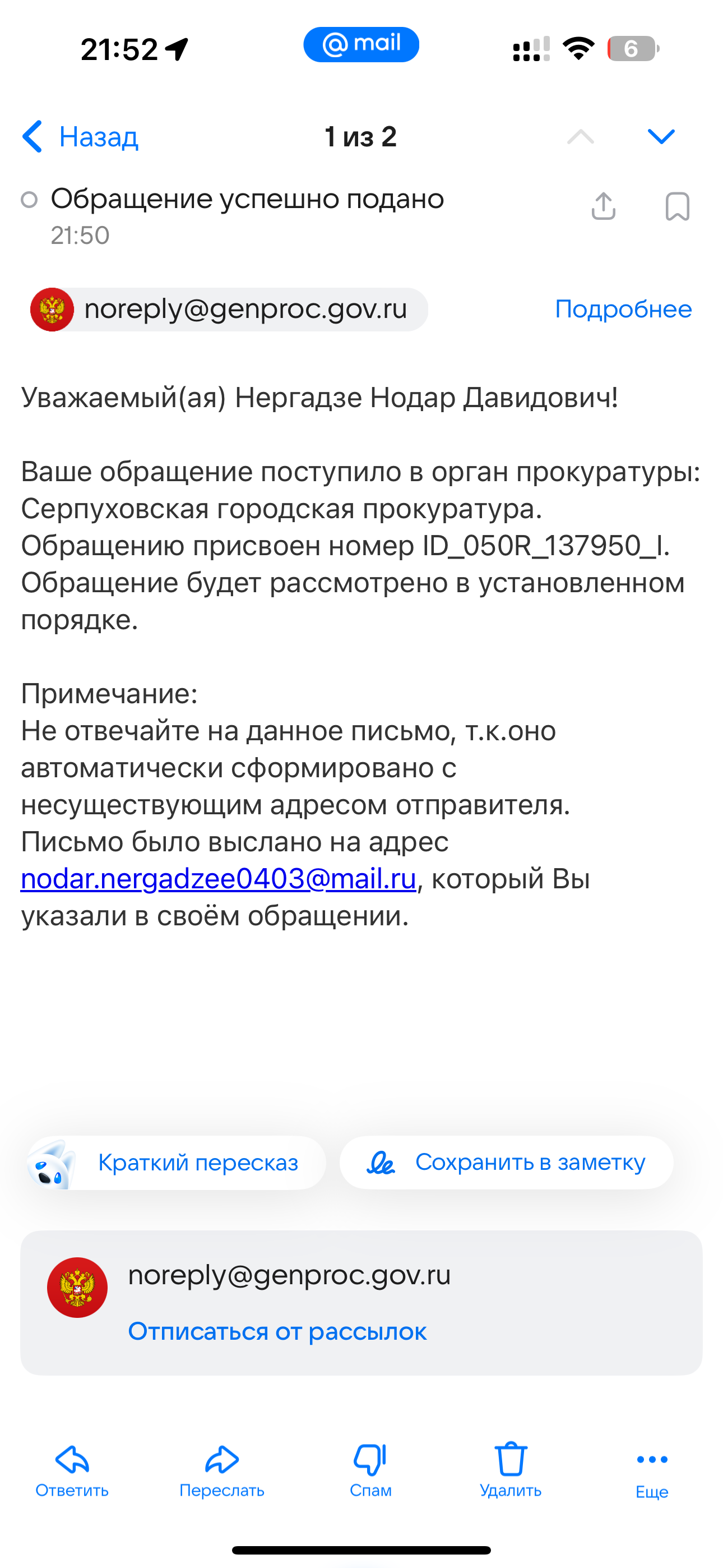The width and height of the screenshot is (723, 1568).
Task: Open the nodar.nergadzee0403@mail.ru email link
Action: (219, 879)
